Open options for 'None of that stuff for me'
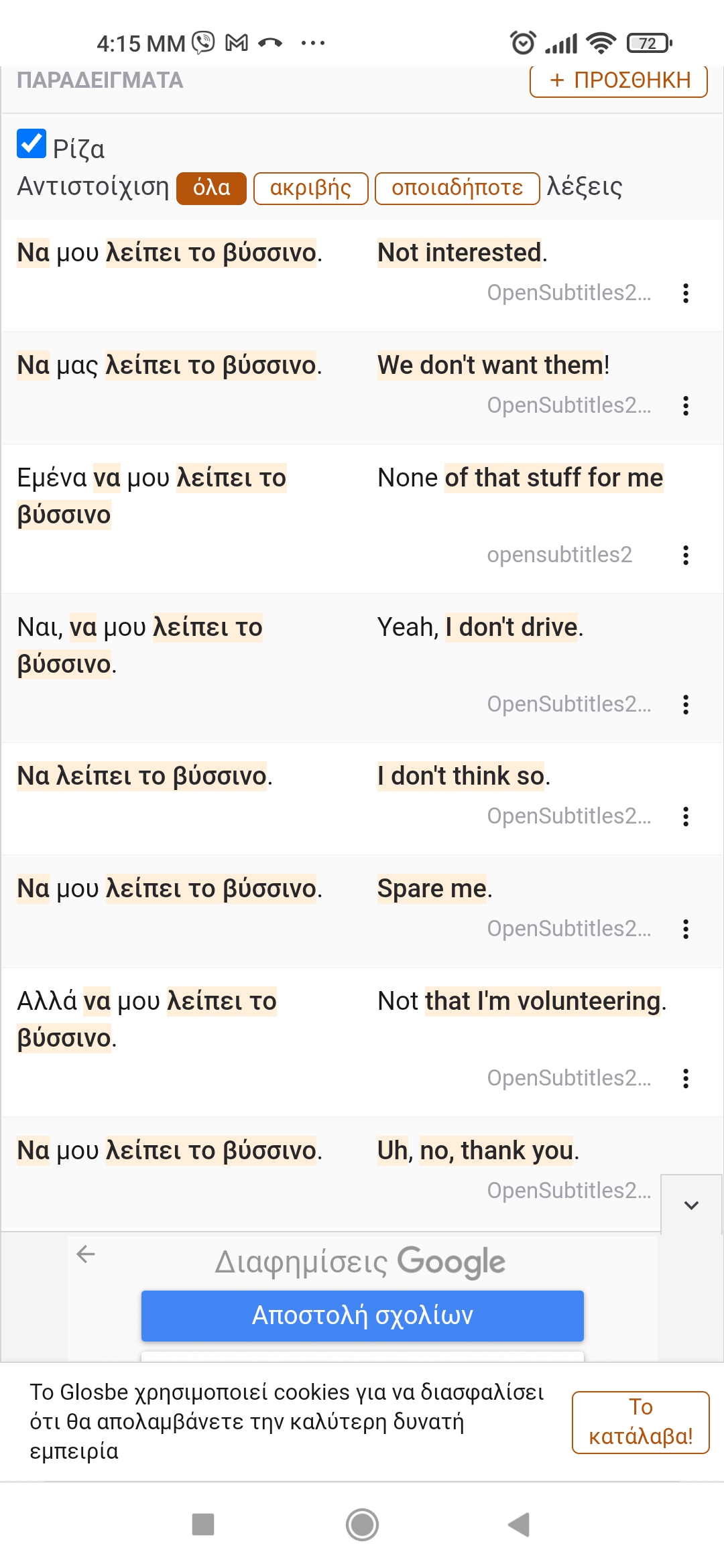724x1568 pixels. tap(685, 555)
